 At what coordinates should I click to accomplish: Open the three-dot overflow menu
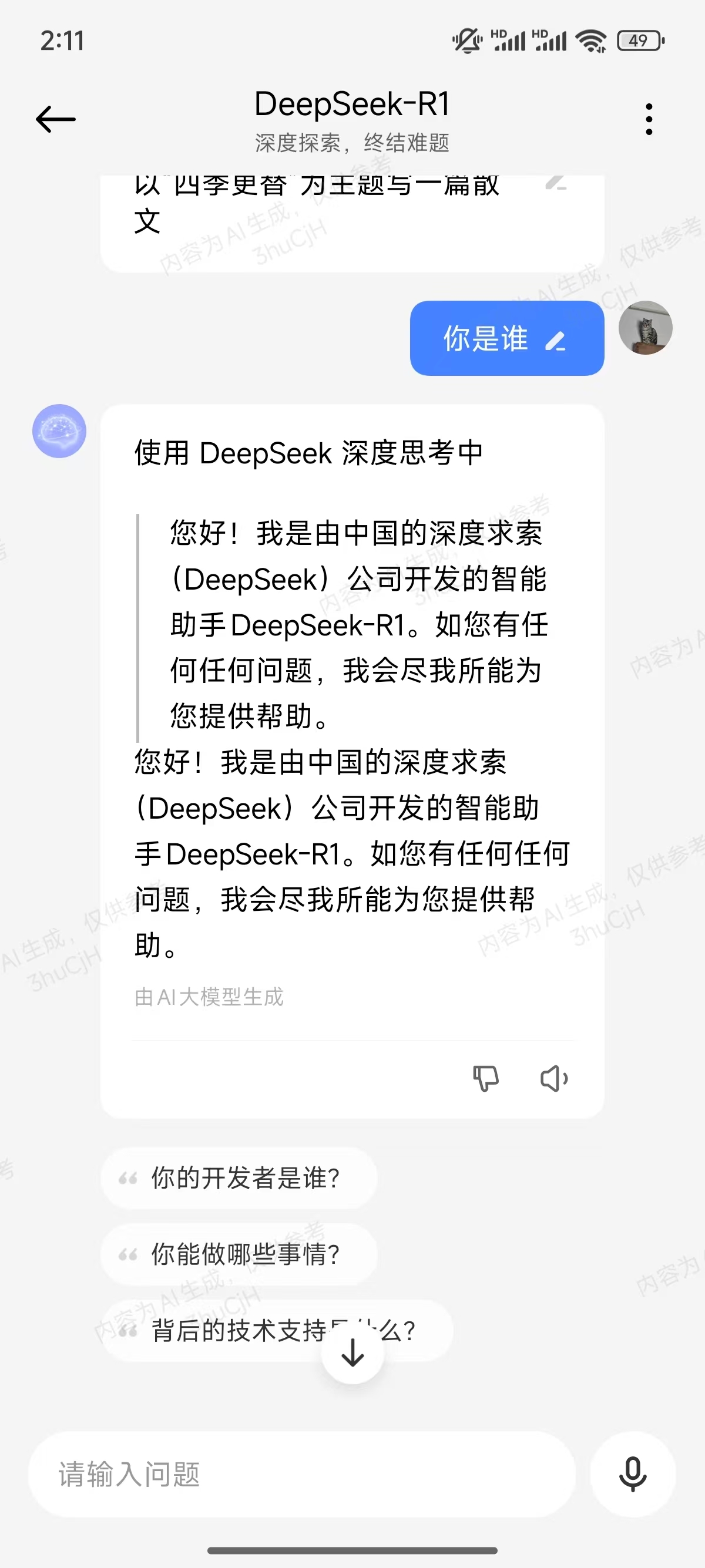[x=649, y=119]
